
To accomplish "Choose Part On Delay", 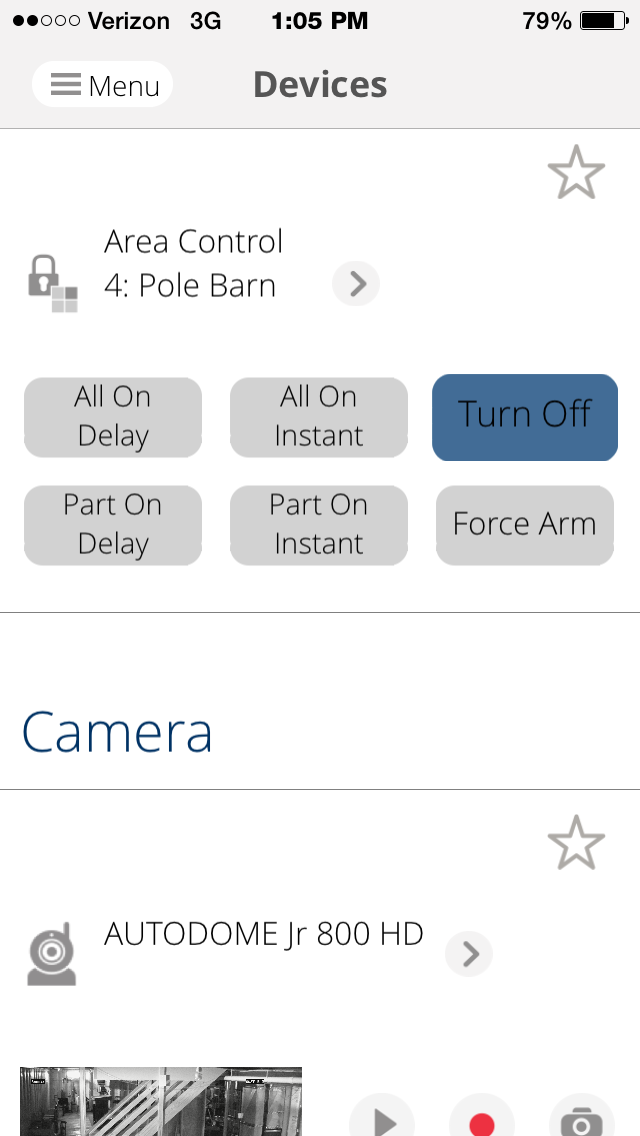I will (113, 525).
